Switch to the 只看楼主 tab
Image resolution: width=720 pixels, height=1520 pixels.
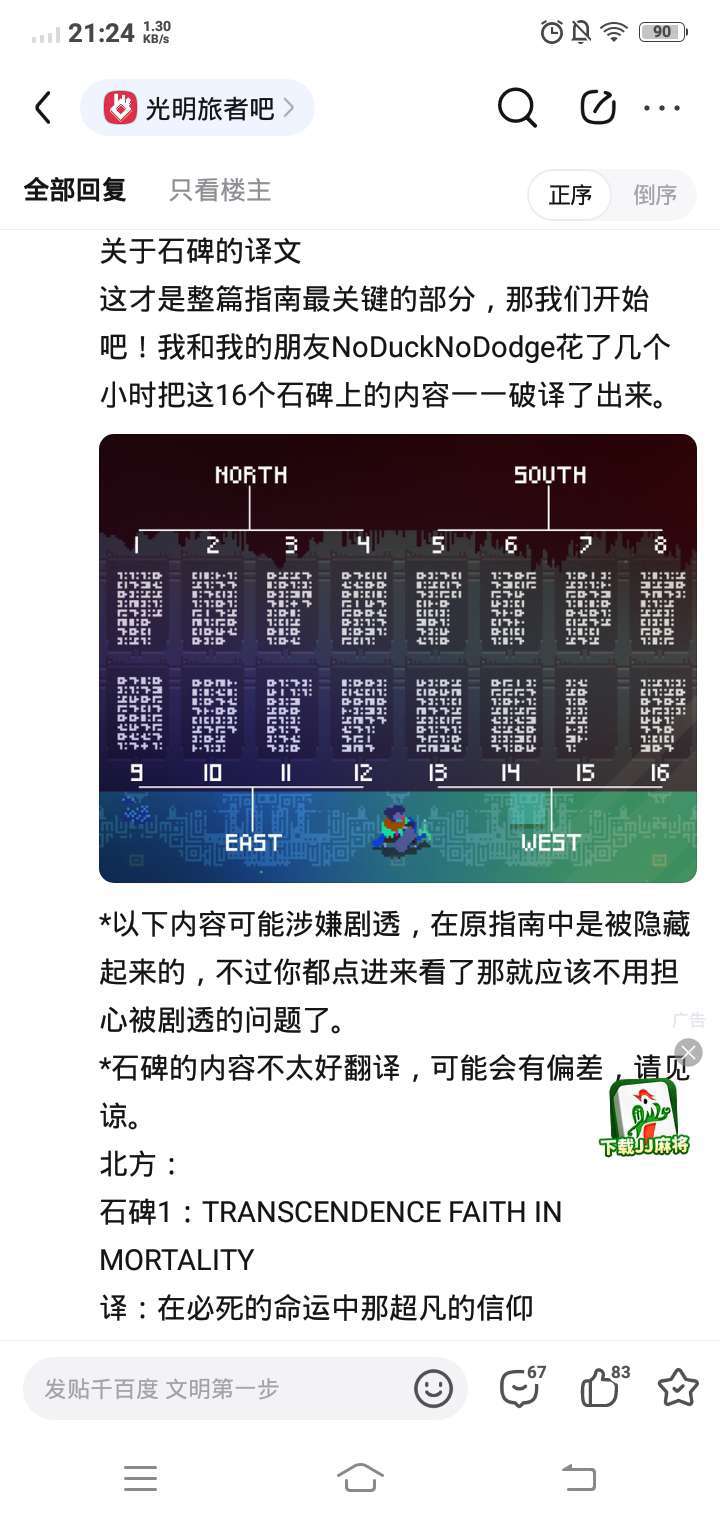220,190
